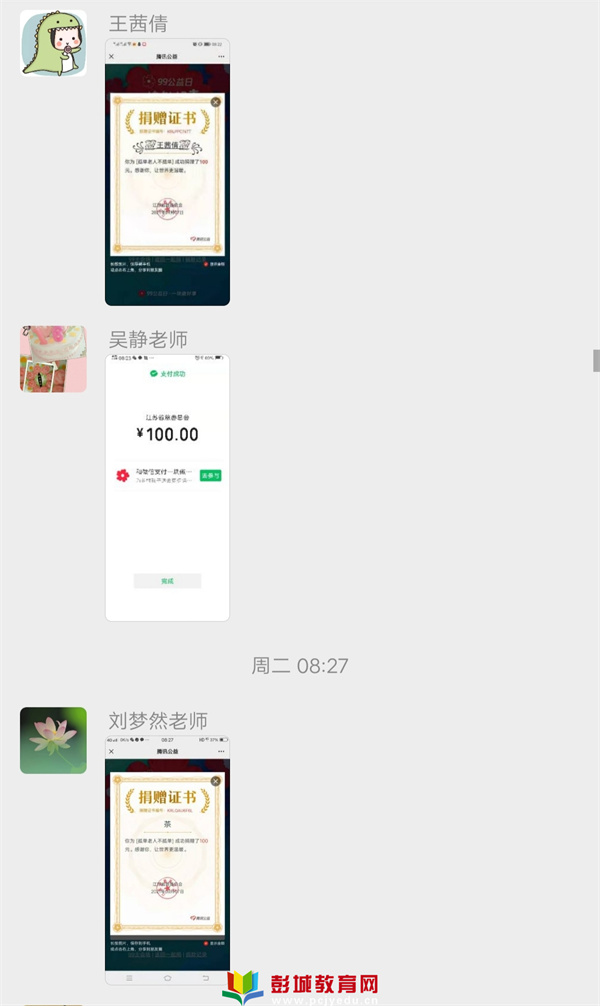Open 吴静老师's payment screenshot image

167,487
